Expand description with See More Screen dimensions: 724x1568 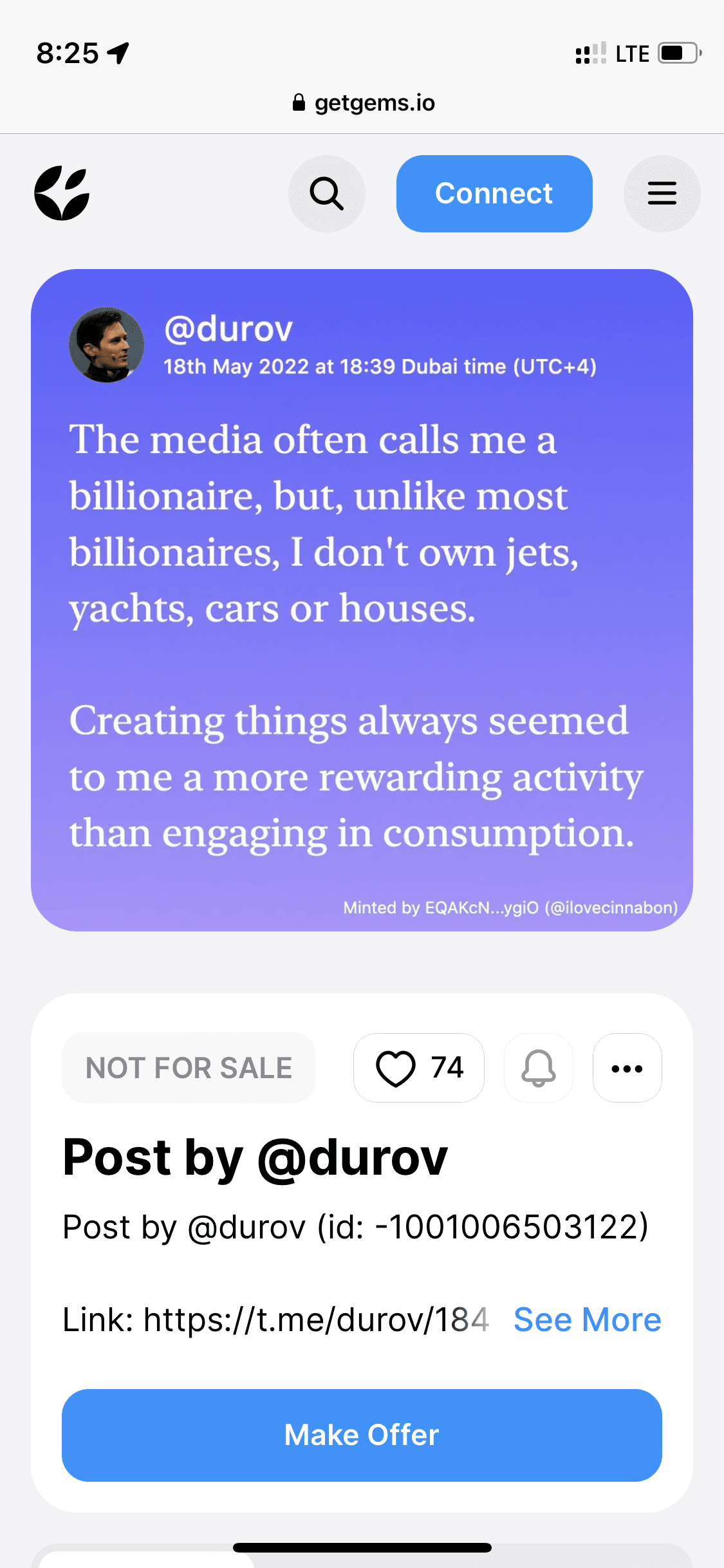587,1320
